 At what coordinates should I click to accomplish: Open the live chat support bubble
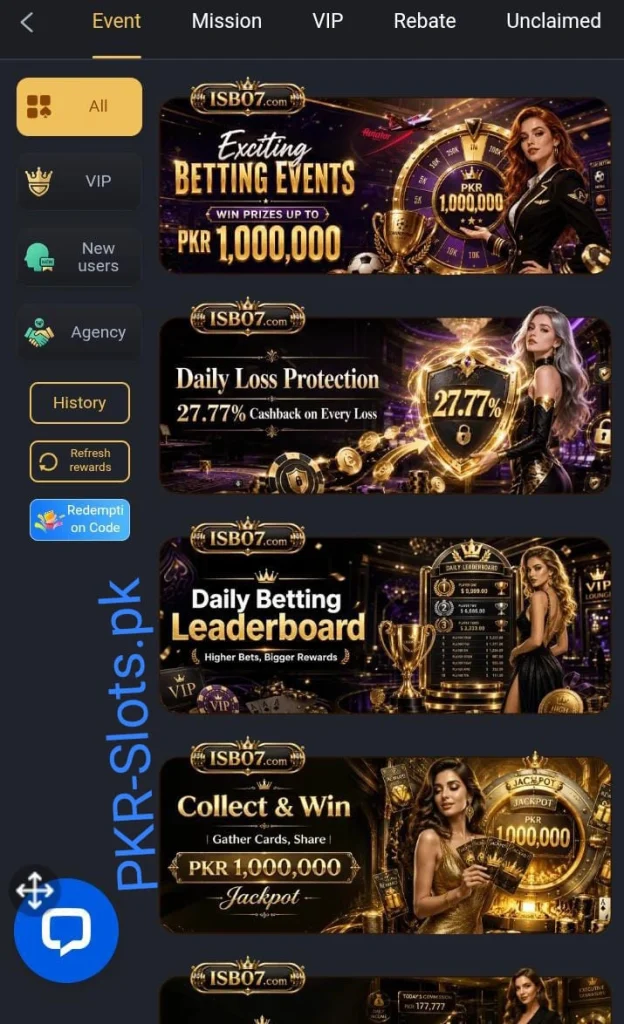point(67,931)
